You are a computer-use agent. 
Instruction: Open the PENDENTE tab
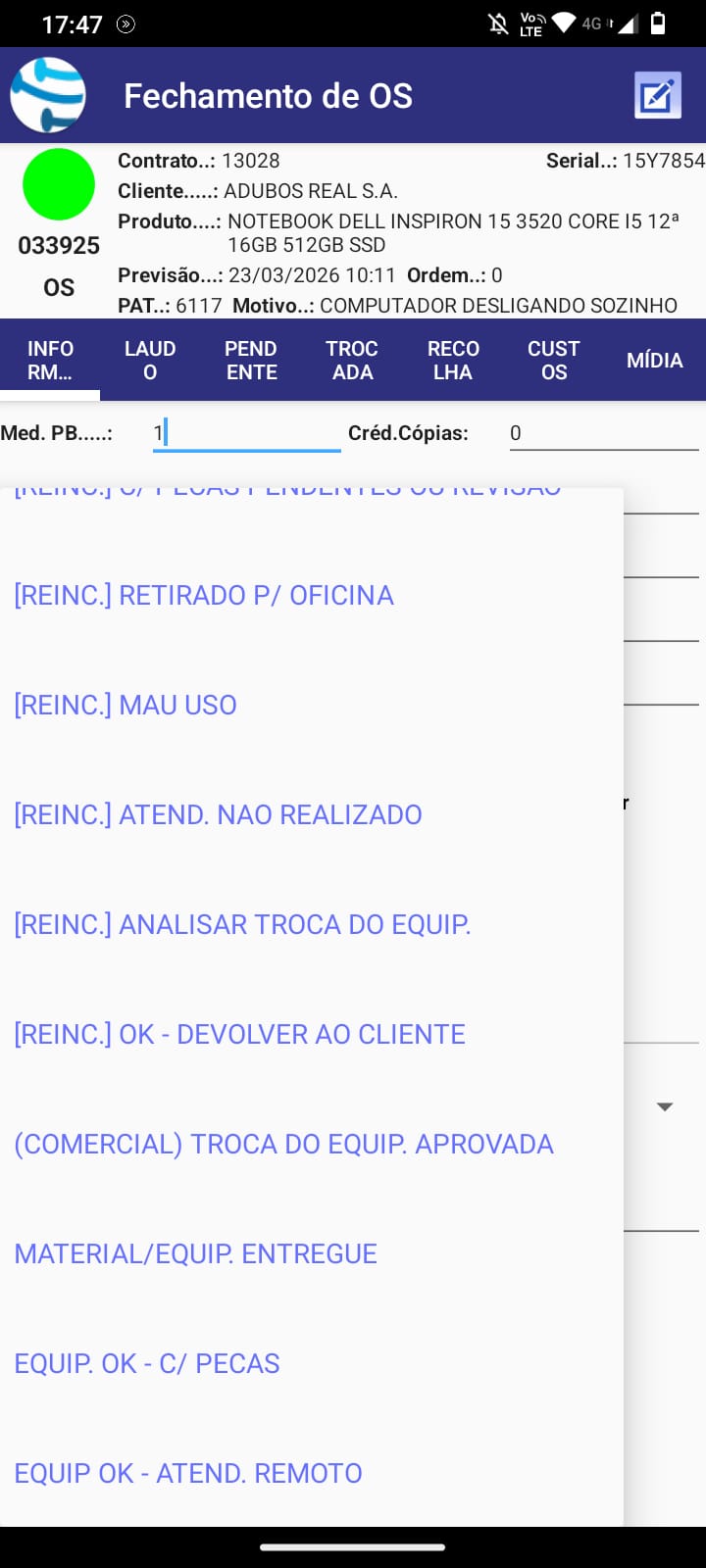pos(251,360)
